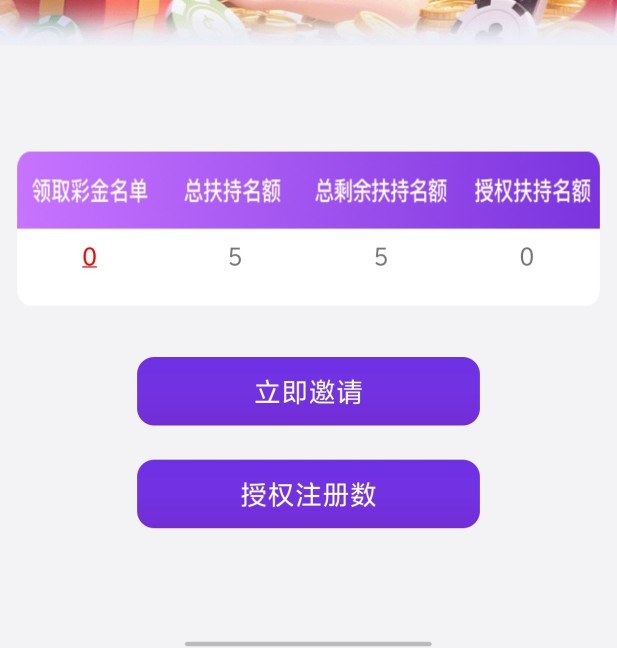The height and width of the screenshot is (648, 617).
Task: Open the underlined 0 under 领取彩金名单
Action: pyautogui.click(x=90, y=258)
